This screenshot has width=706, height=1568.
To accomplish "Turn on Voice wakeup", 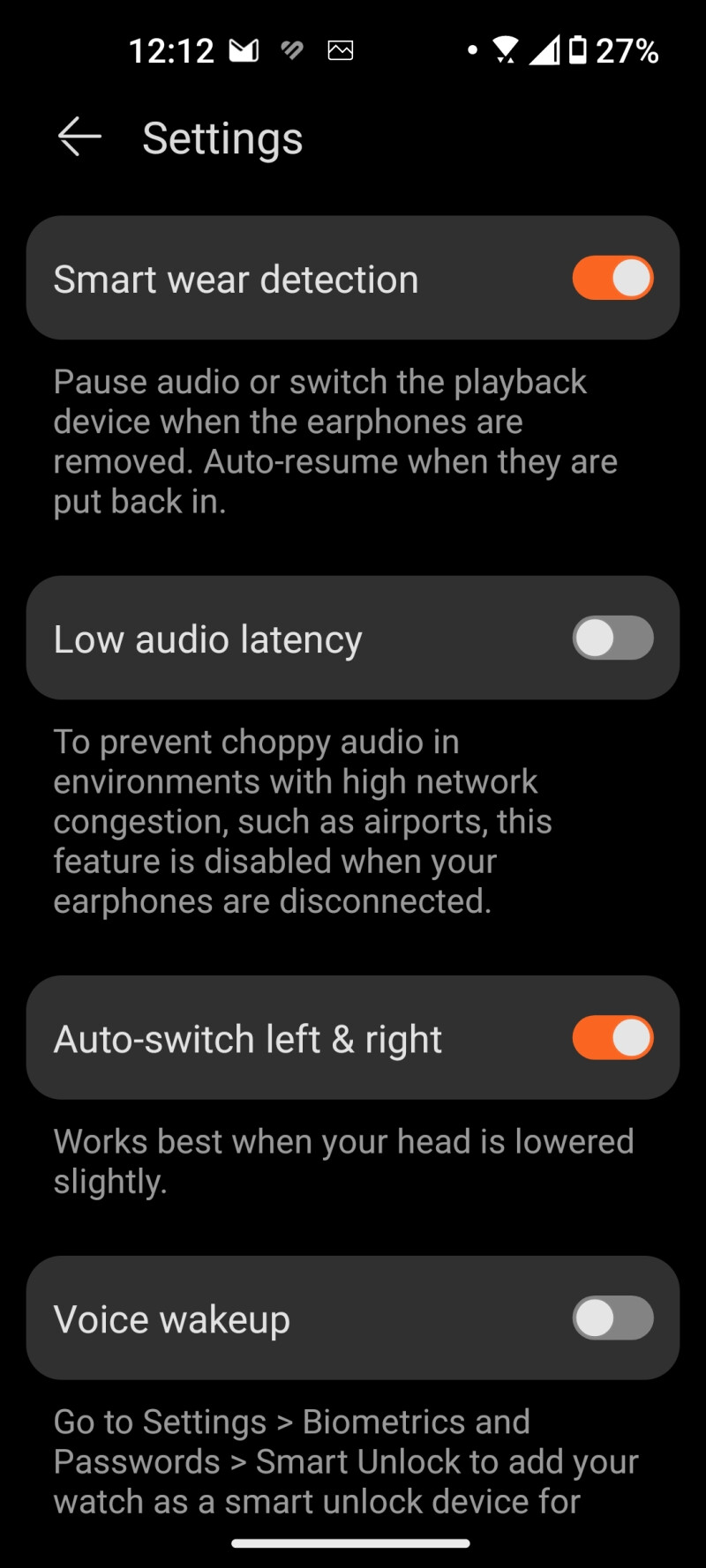I will click(x=612, y=1318).
